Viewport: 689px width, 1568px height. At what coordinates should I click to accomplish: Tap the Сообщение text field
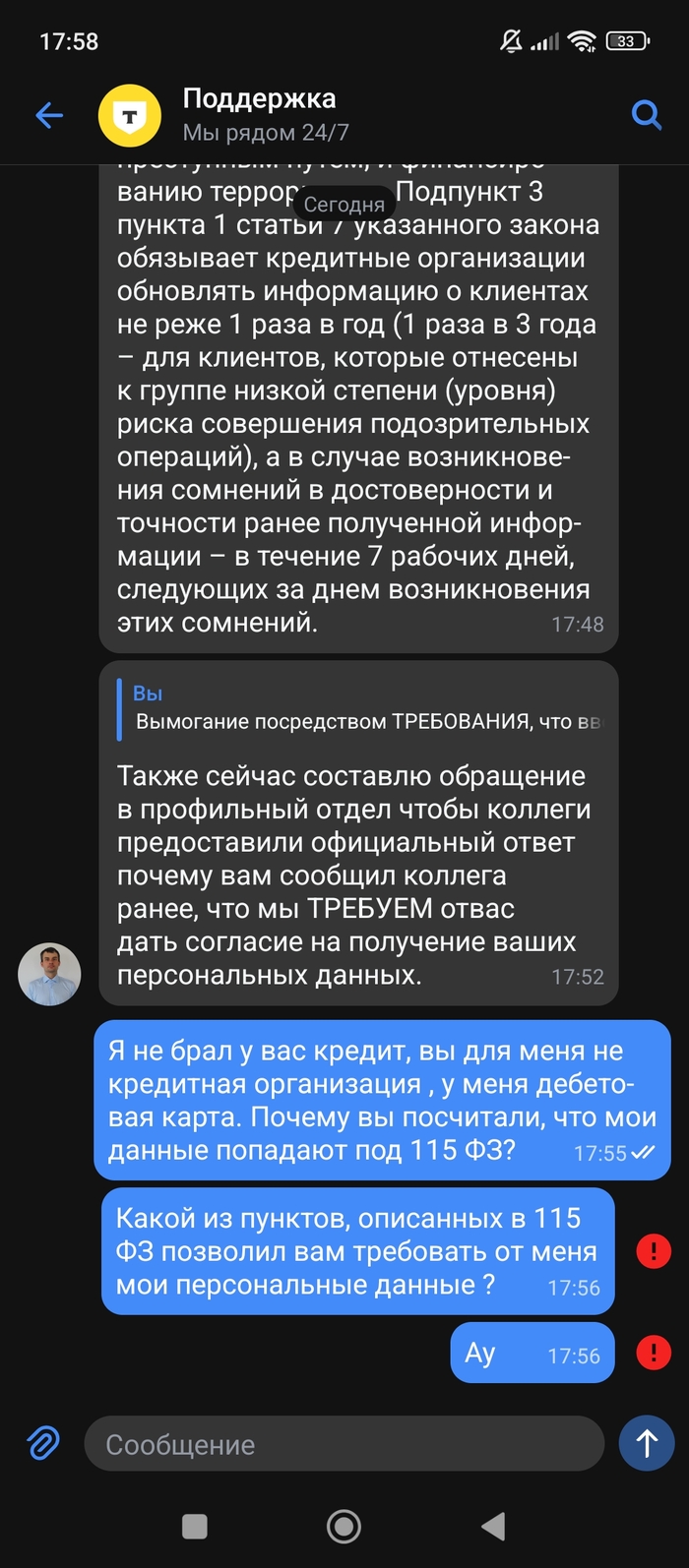coord(343,1444)
